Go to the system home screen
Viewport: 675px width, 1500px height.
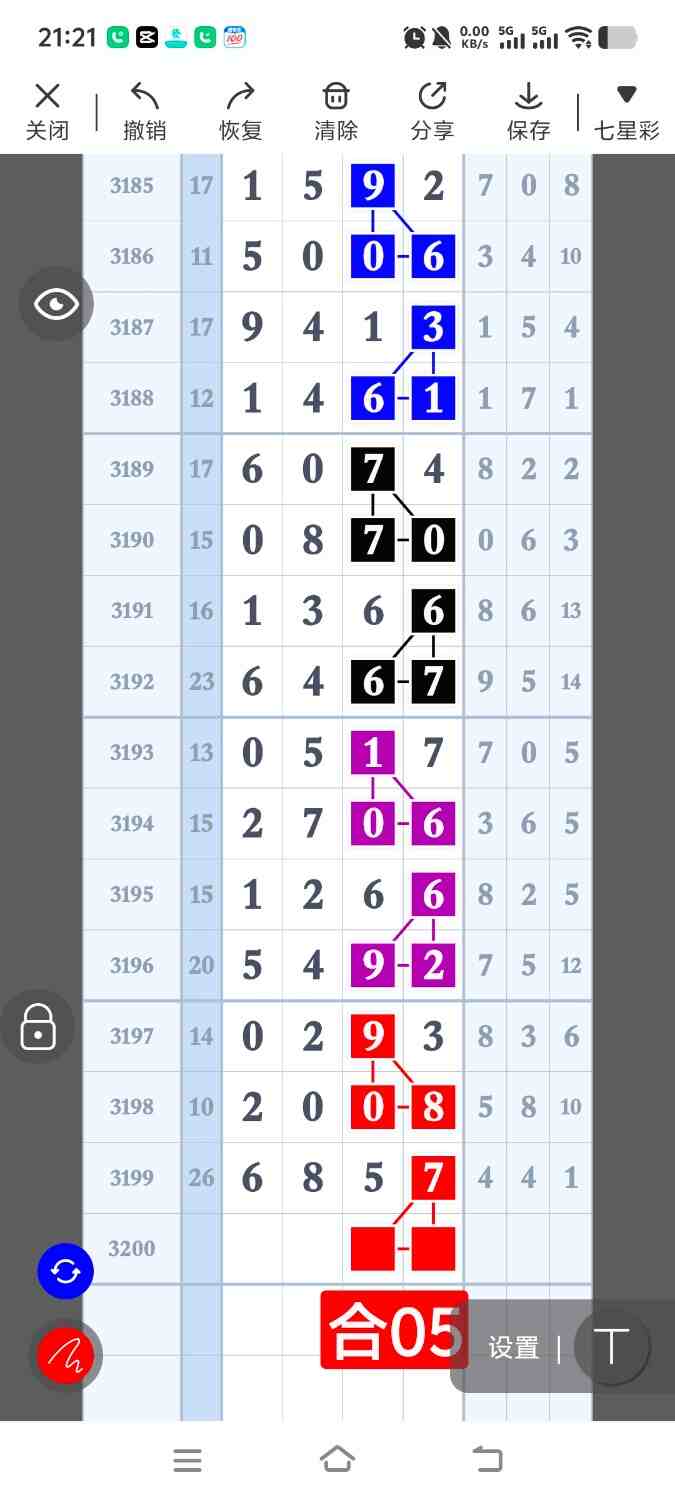click(337, 1460)
